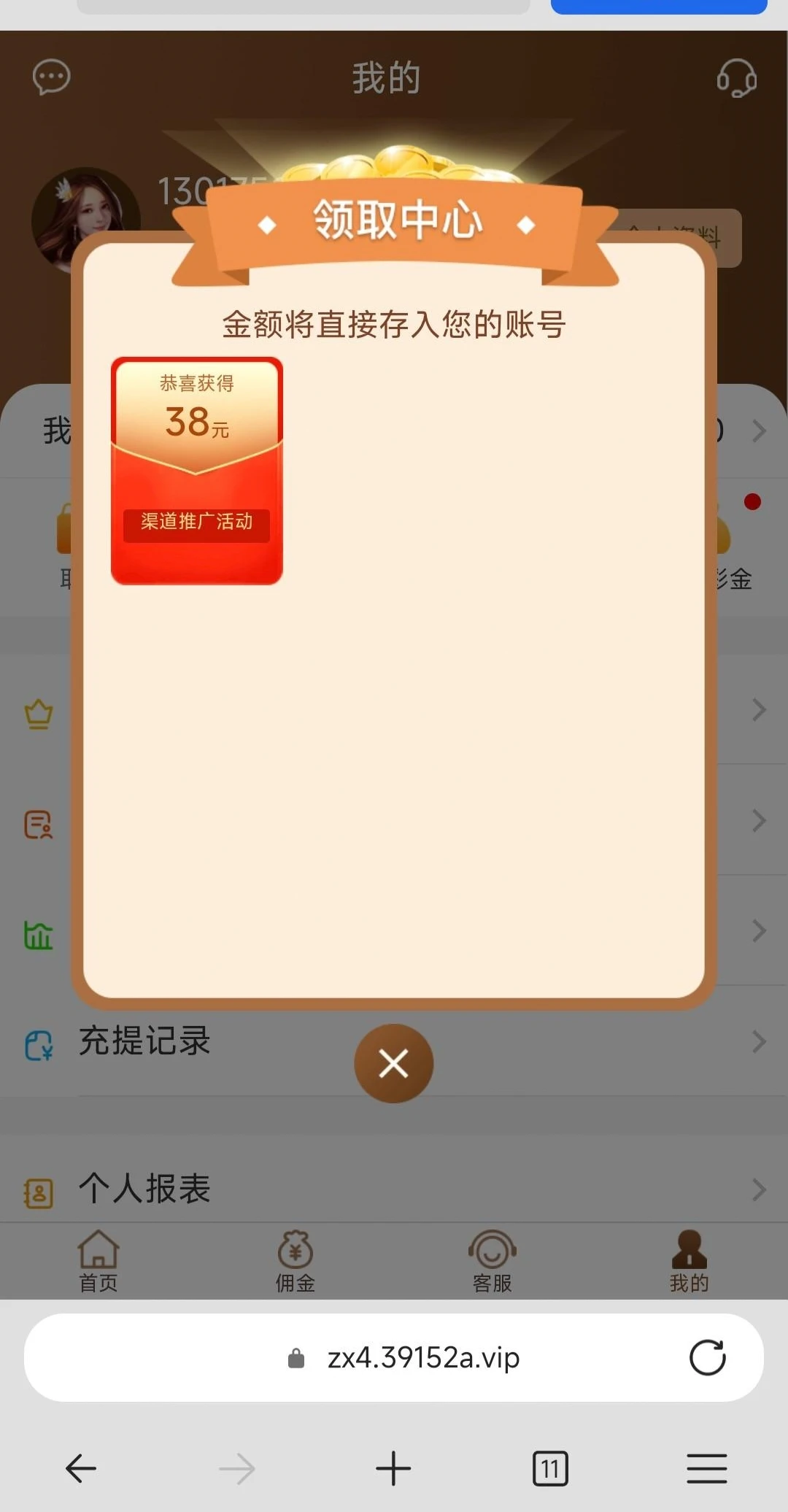Open the browser tabs switcher
Viewport: 788px width, 1512px height.
(x=550, y=1468)
